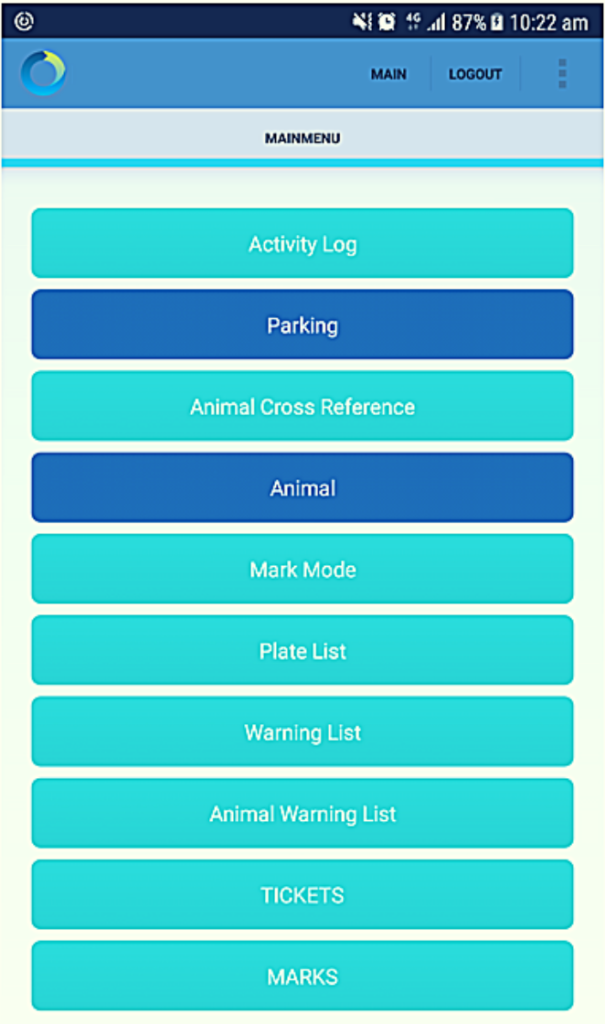This screenshot has width=605, height=1024.
Task: Open Animal Cross Reference
Action: 302,406
